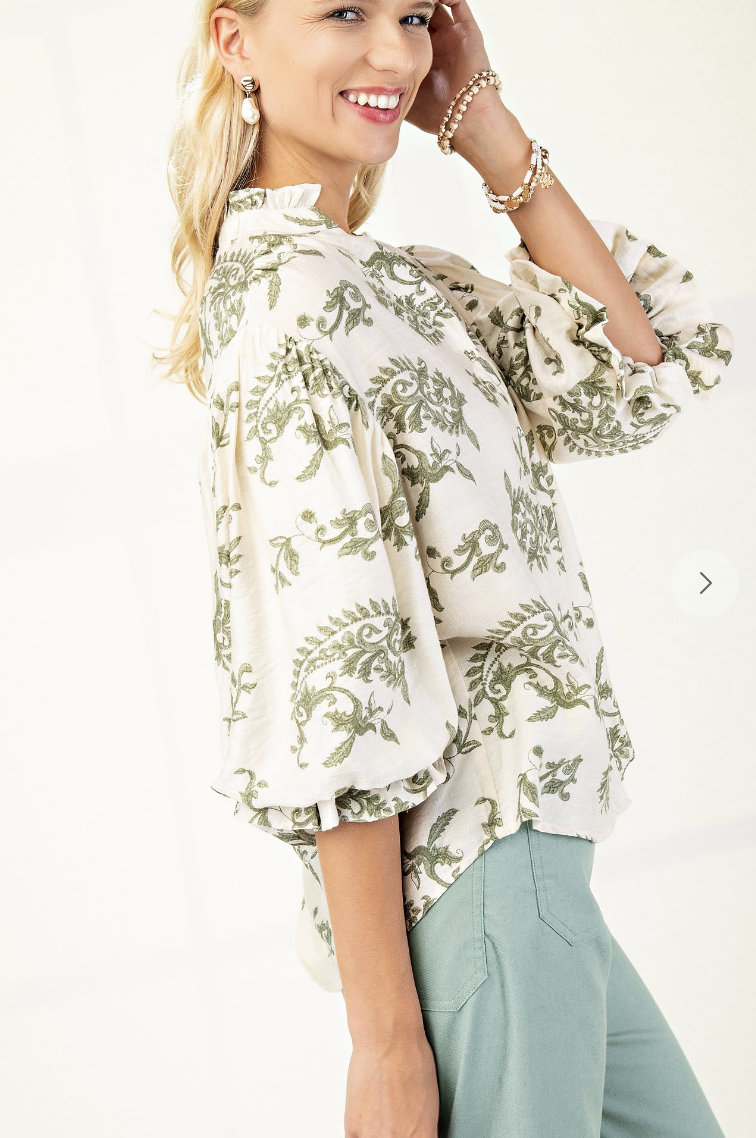Show the next product photo
The image size is (756, 1138).
tap(705, 583)
